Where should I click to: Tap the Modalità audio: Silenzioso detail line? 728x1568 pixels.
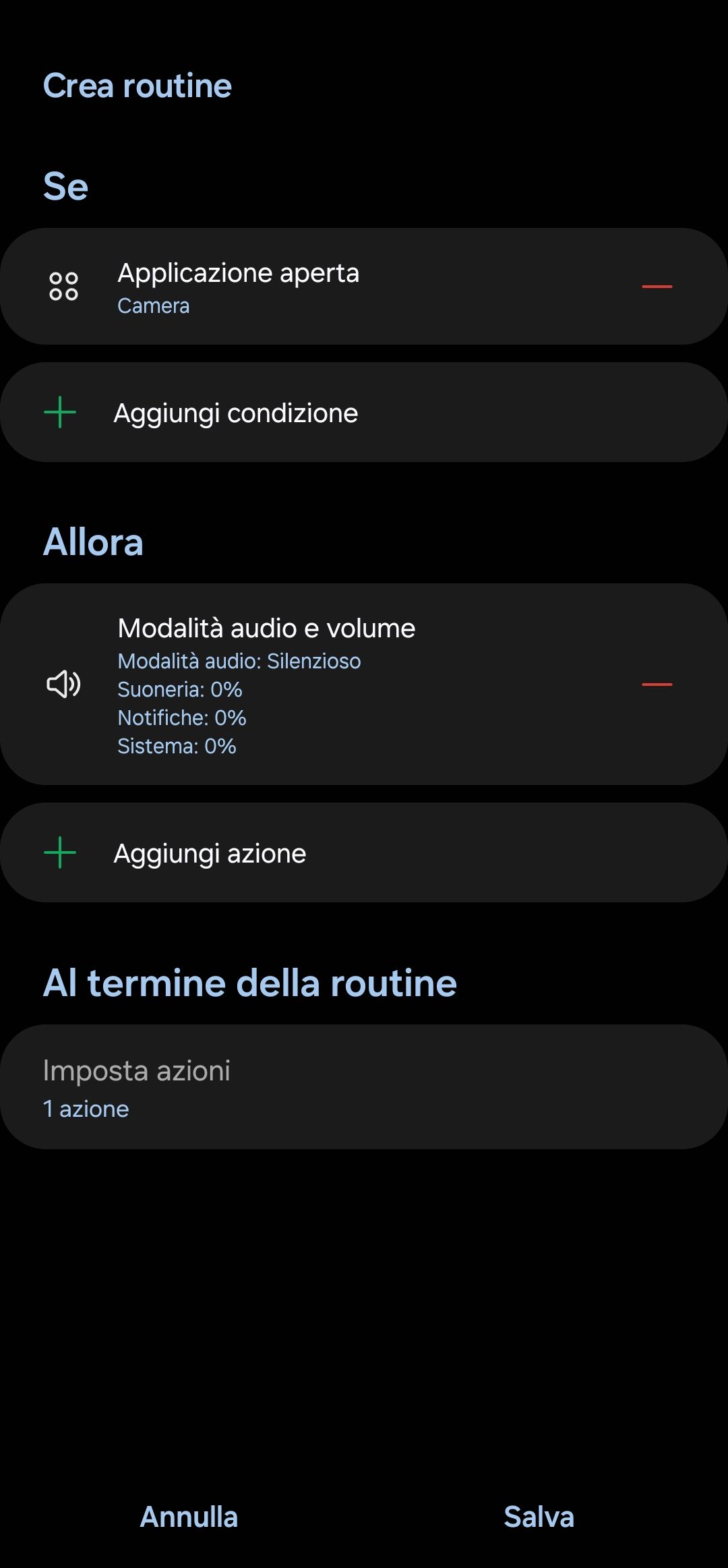[x=239, y=661]
